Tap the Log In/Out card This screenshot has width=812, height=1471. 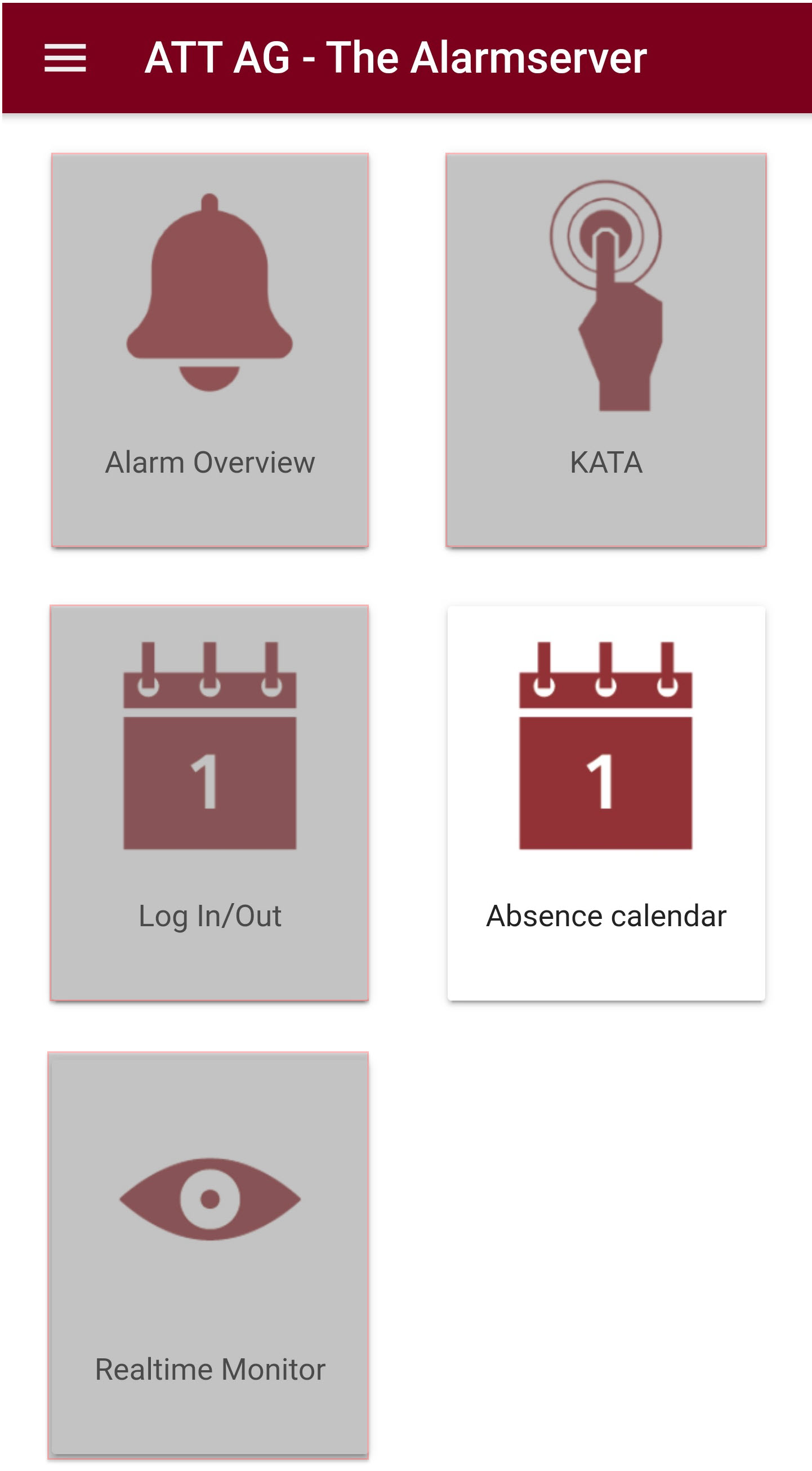209,802
